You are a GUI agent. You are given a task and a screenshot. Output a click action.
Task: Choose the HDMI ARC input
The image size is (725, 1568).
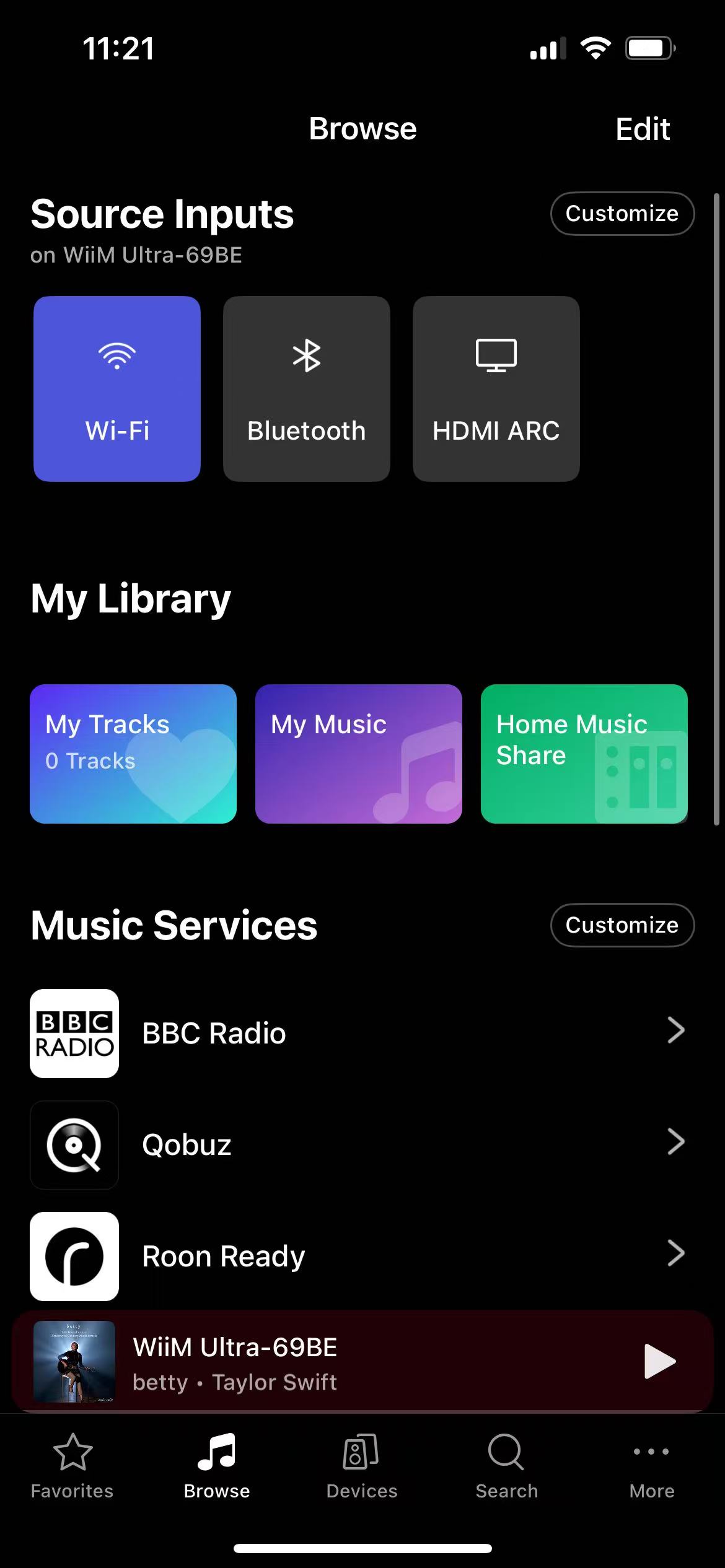coord(496,388)
